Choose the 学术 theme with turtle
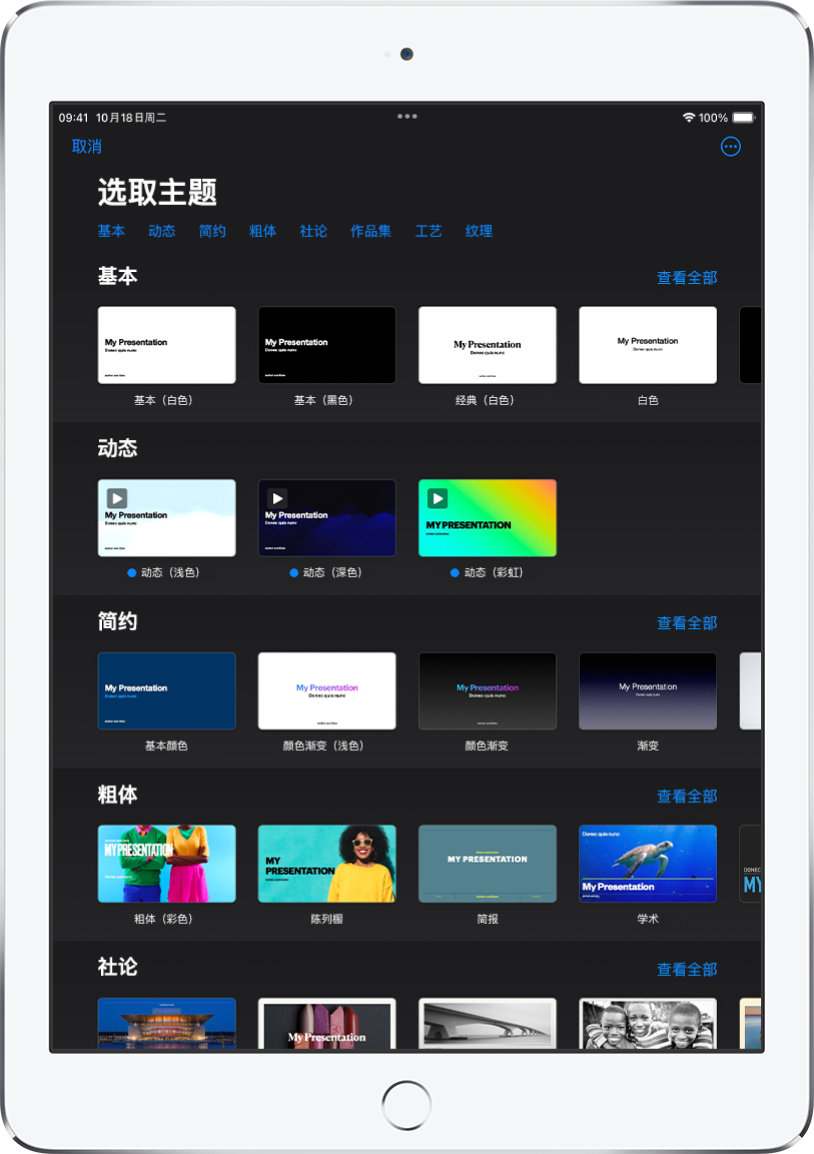Image resolution: width=814 pixels, height=1154 pixels. click(x=647, y=864)
